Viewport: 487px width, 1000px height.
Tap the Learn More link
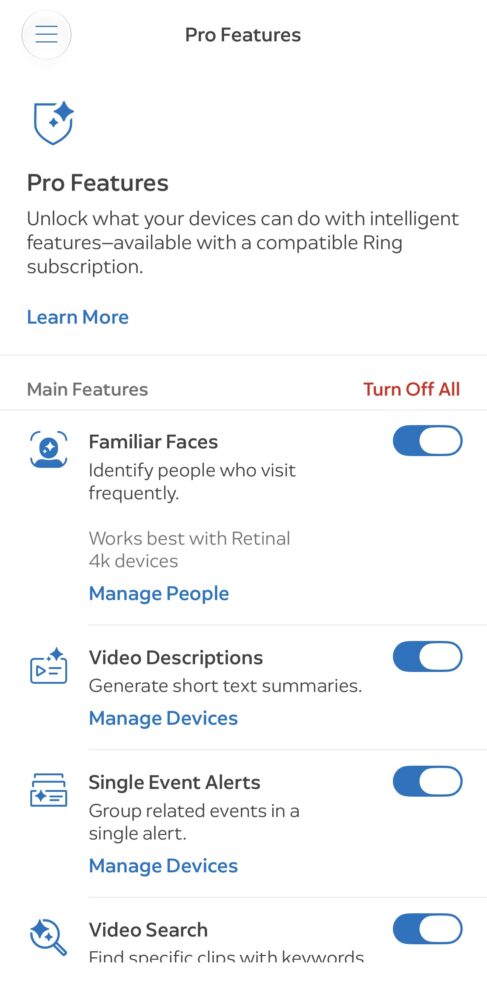pos(78,317)
